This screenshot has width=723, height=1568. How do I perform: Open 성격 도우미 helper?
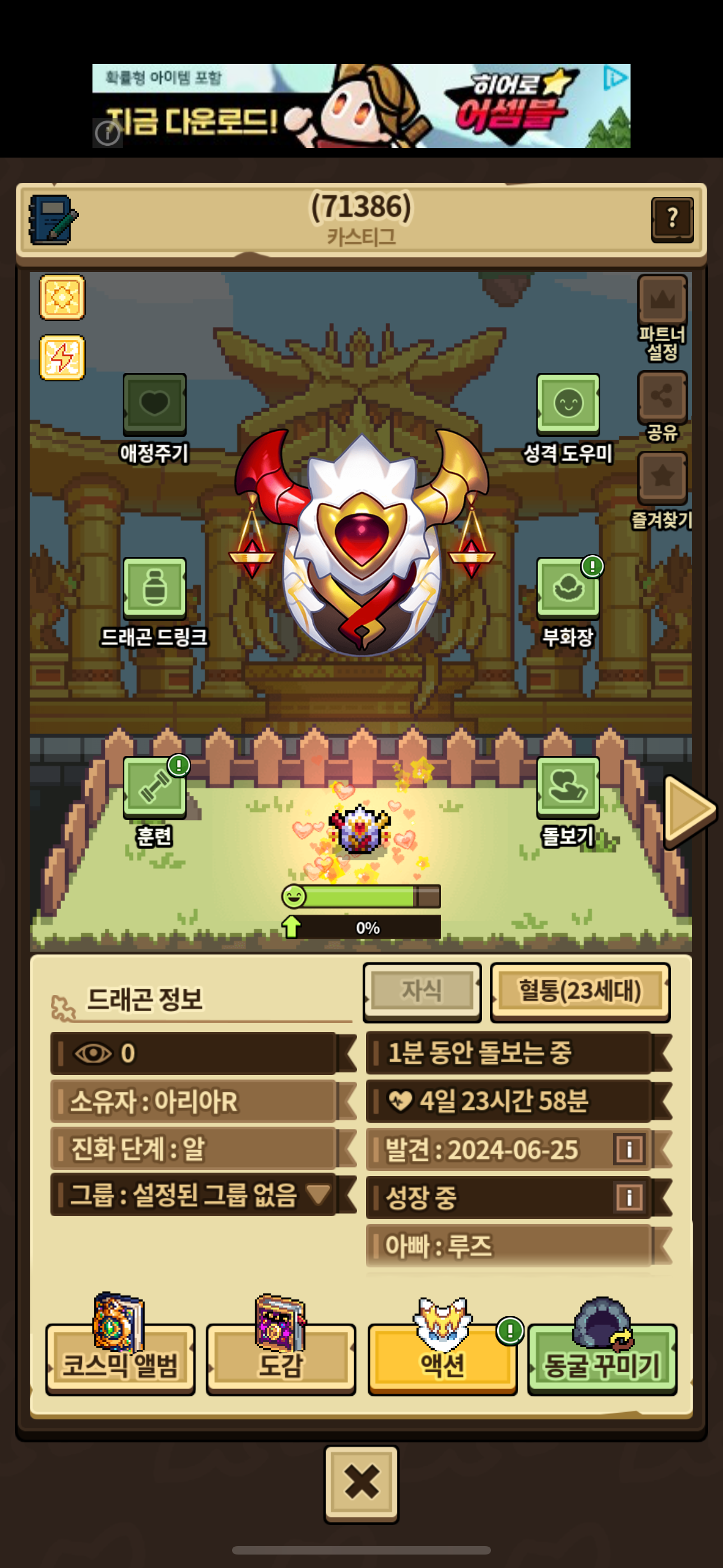click(x=567, y=404)
